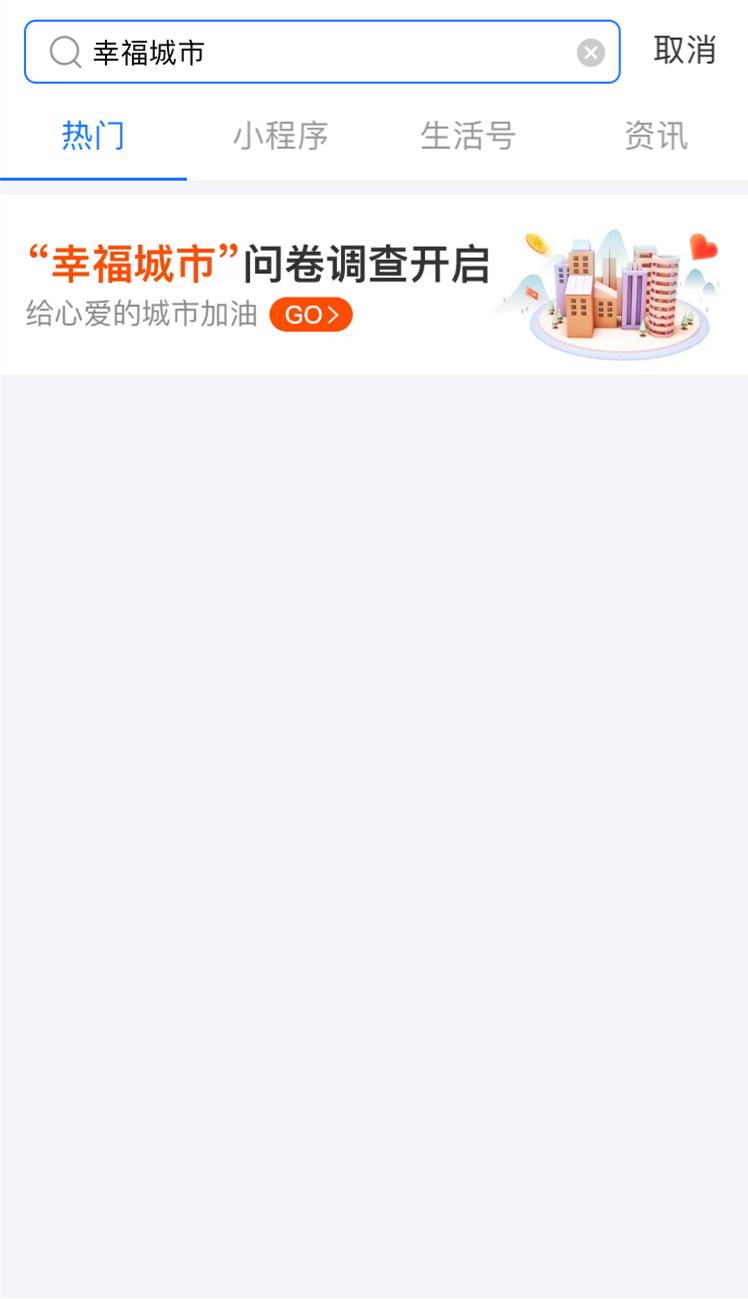Click the heart icon above the buildings illustration

coord(703,247)
